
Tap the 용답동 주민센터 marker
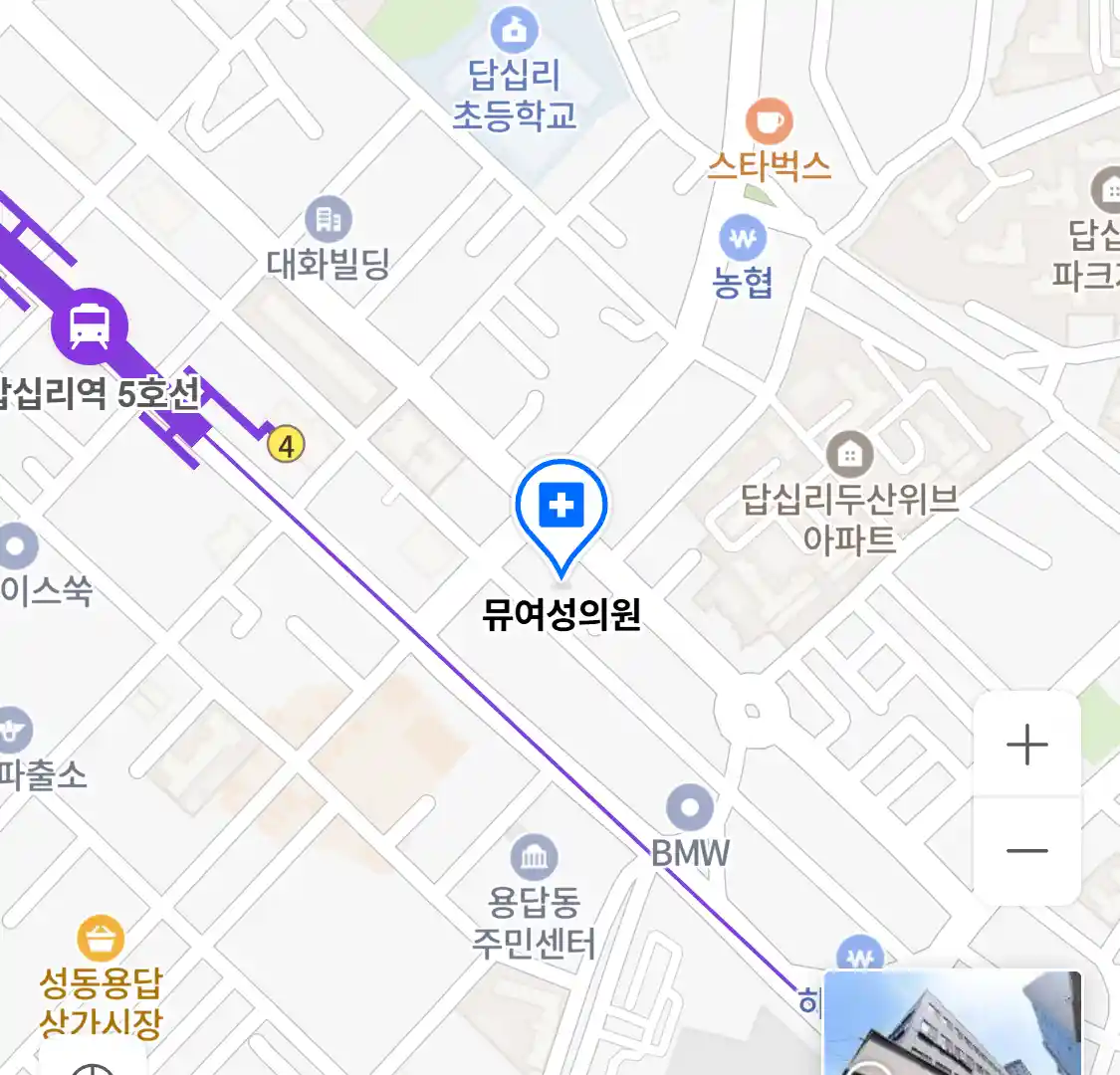point(534,857)
